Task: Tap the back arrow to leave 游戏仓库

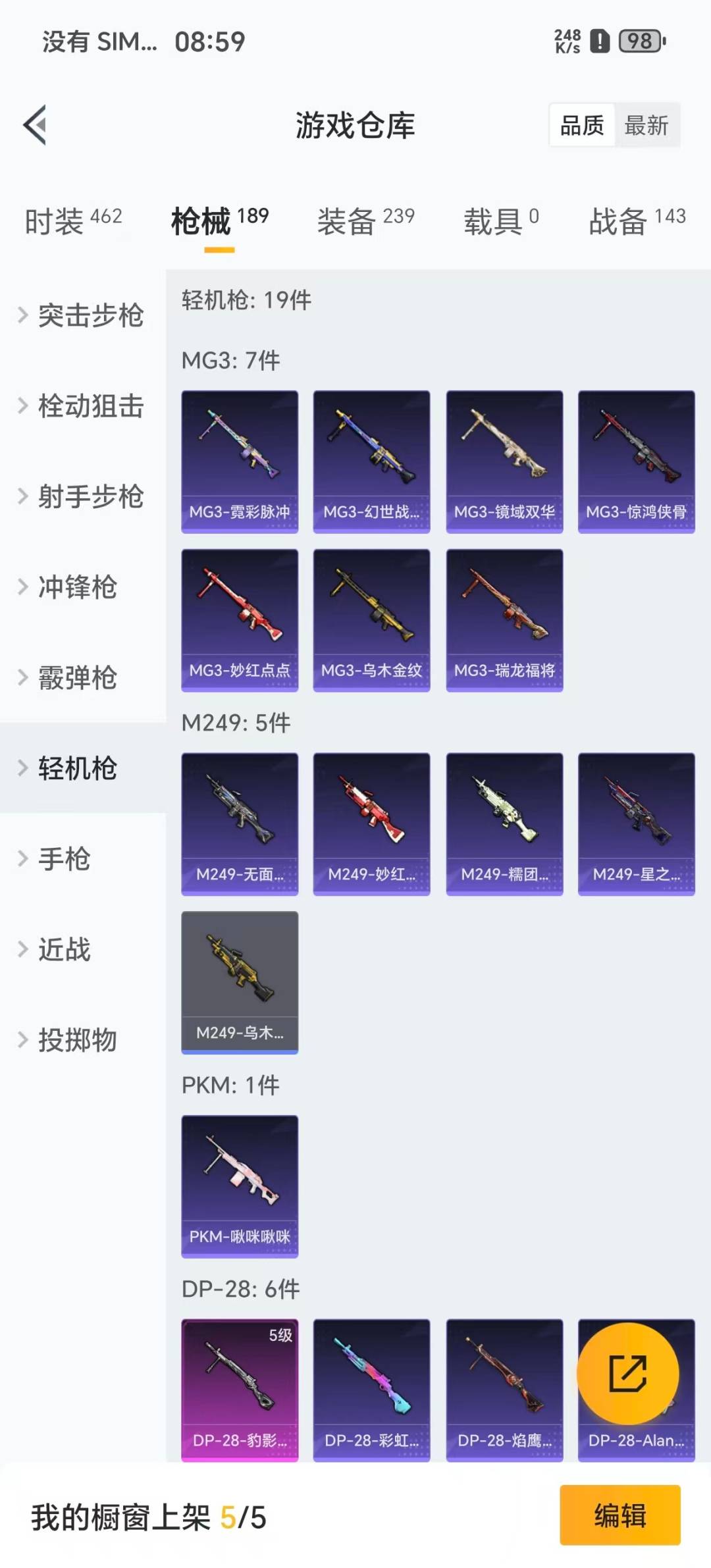Action: point(34,125)
